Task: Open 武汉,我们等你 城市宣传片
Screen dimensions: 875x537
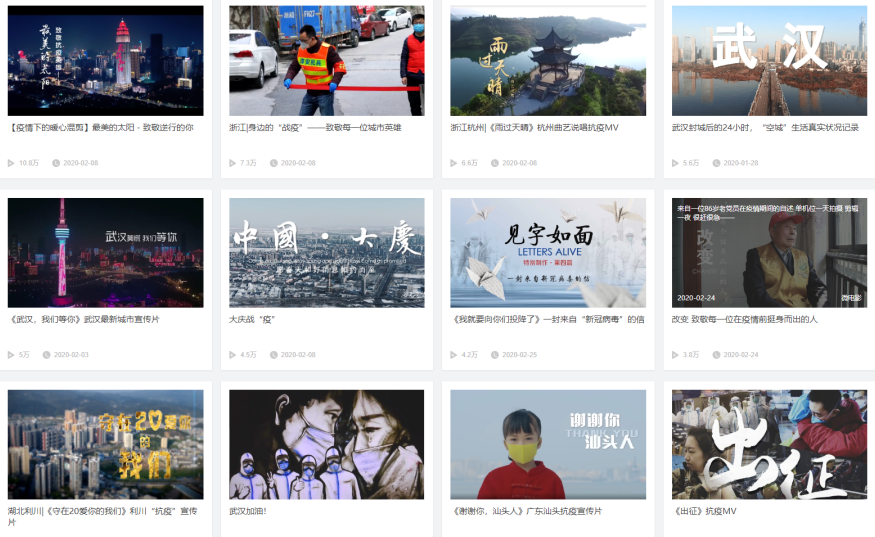Action: click(x=105, y=252)
